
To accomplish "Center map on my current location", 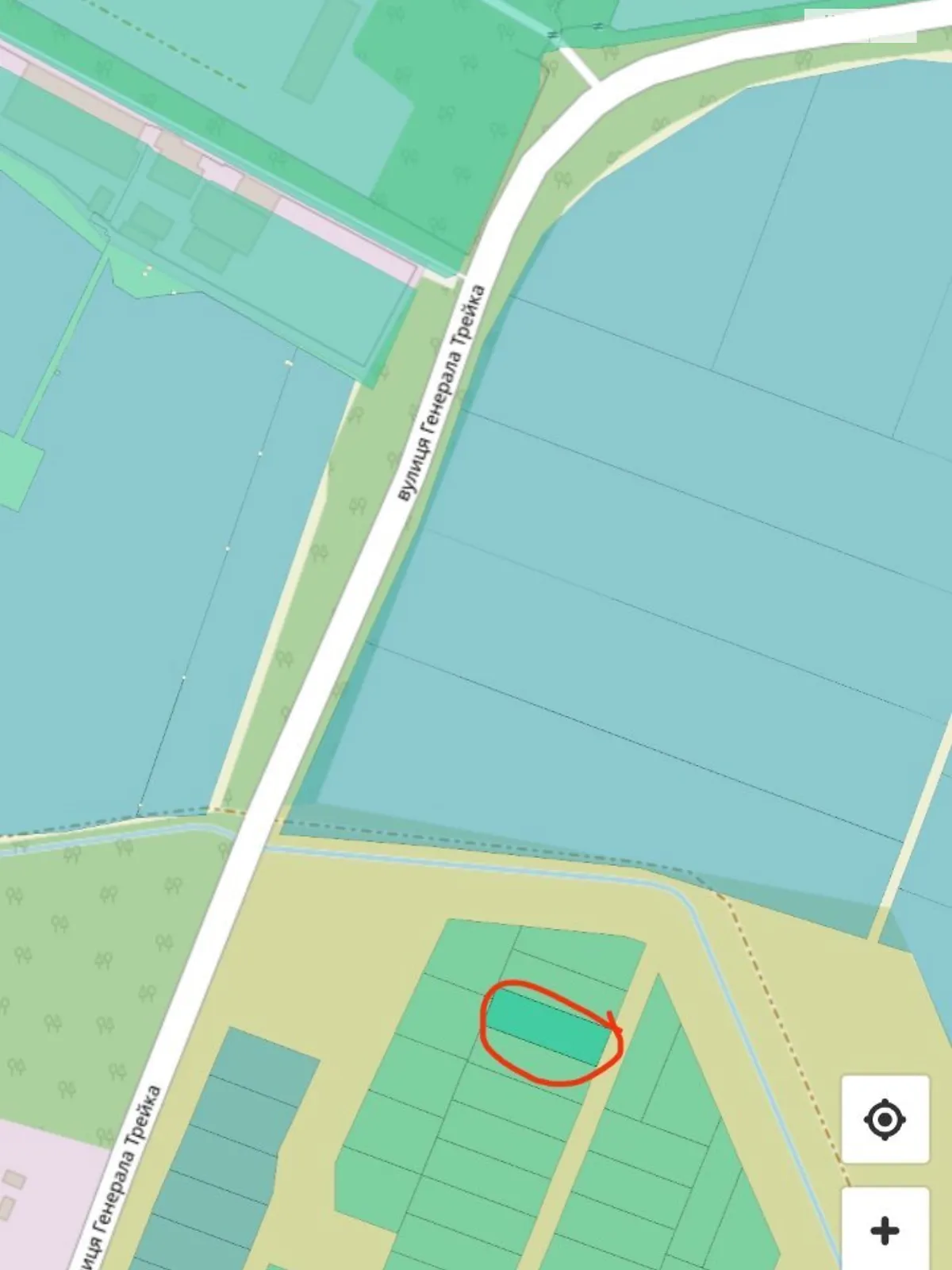I will pyautogui.click(x=885, y=1120).
